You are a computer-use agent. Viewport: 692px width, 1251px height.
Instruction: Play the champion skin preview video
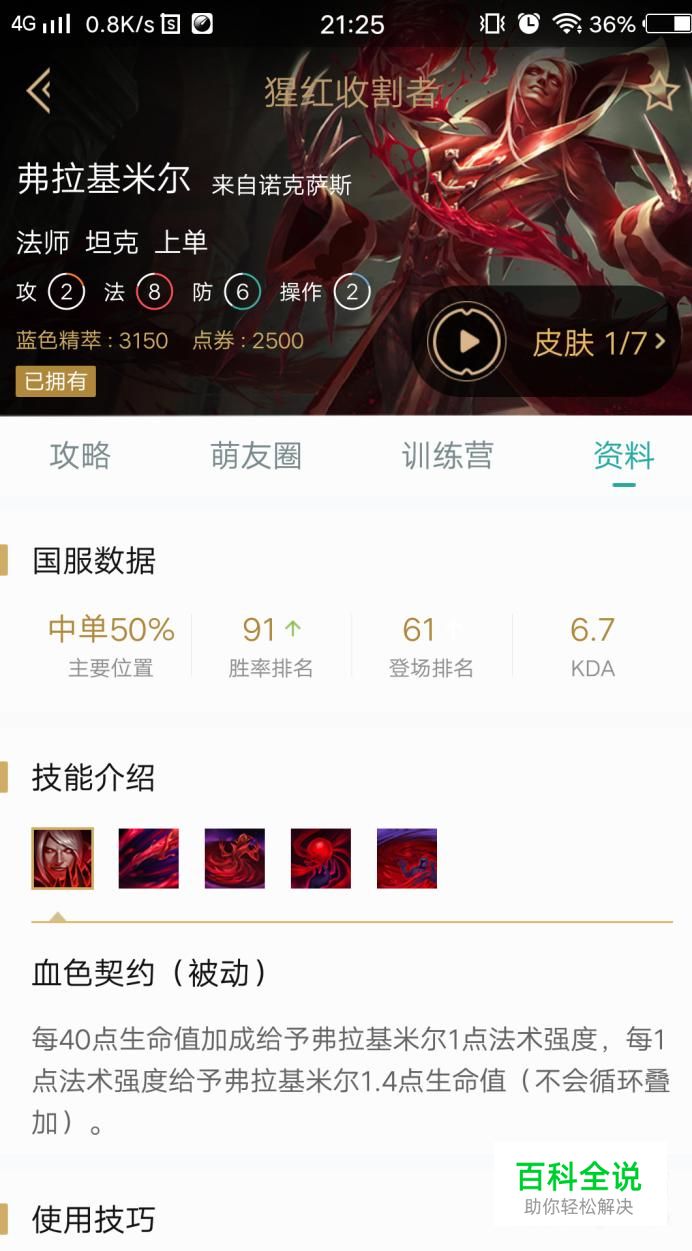pos(467,342)
